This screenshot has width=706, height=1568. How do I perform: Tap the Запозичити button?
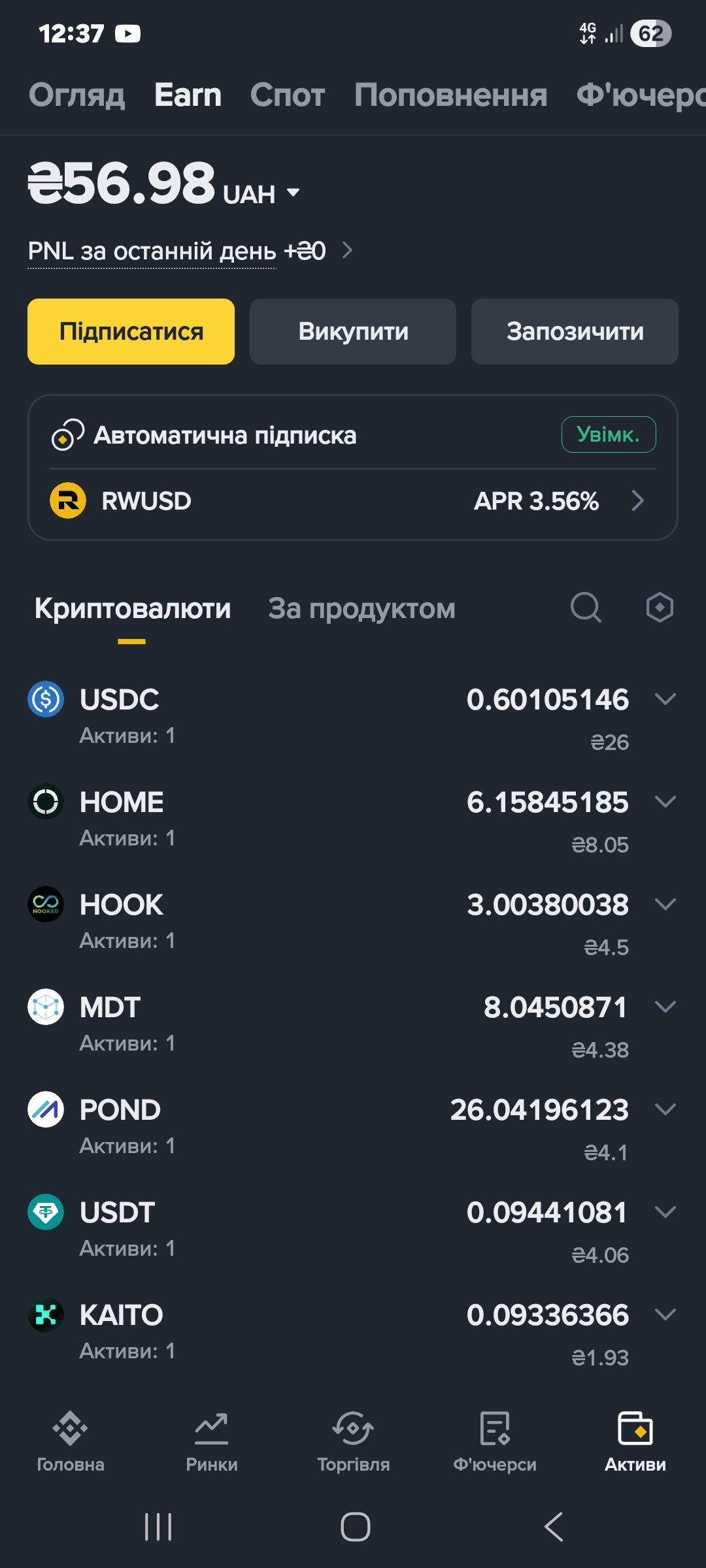click(575, 332)
